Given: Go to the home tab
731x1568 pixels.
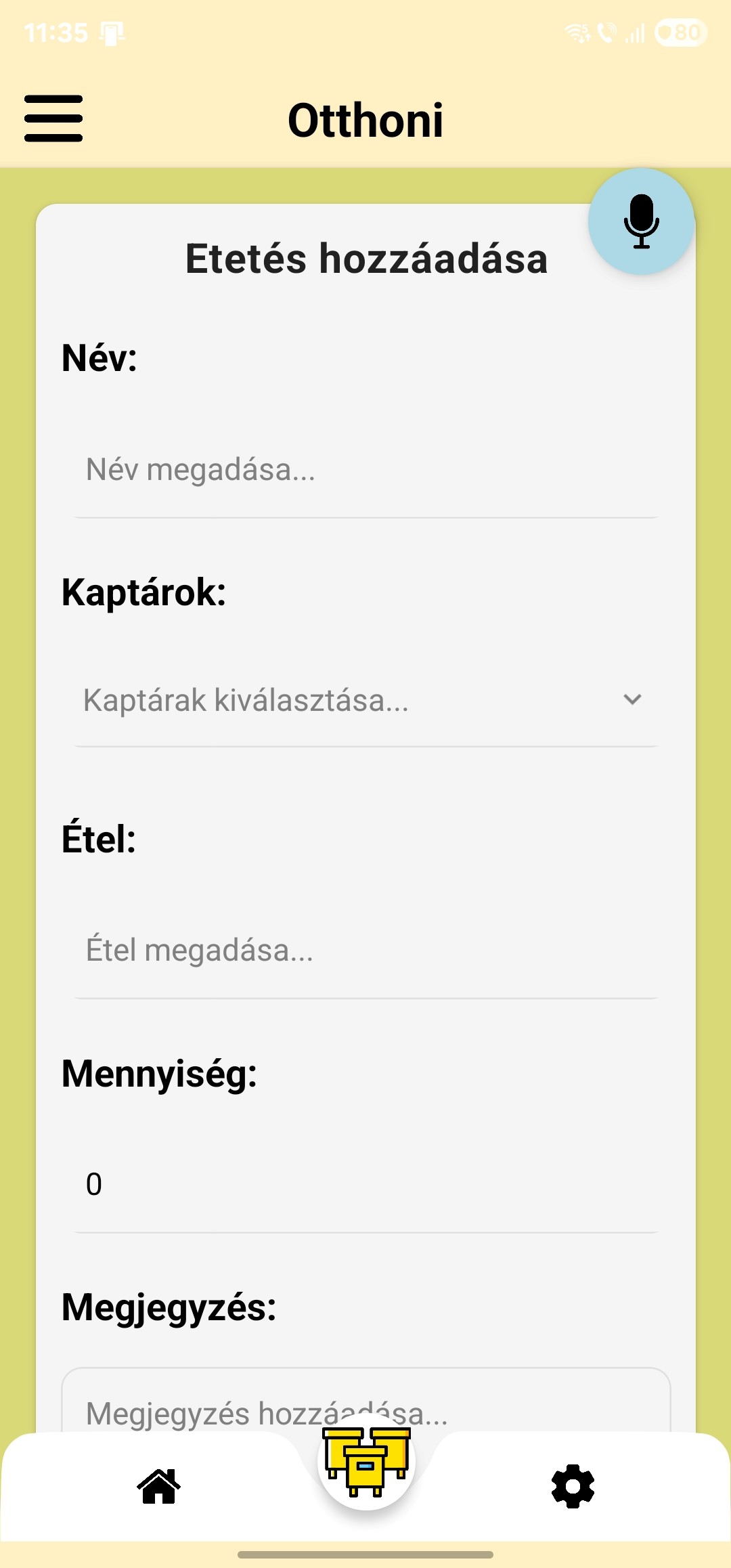Looking at the screenshot, I should [x=159, y=1487].
